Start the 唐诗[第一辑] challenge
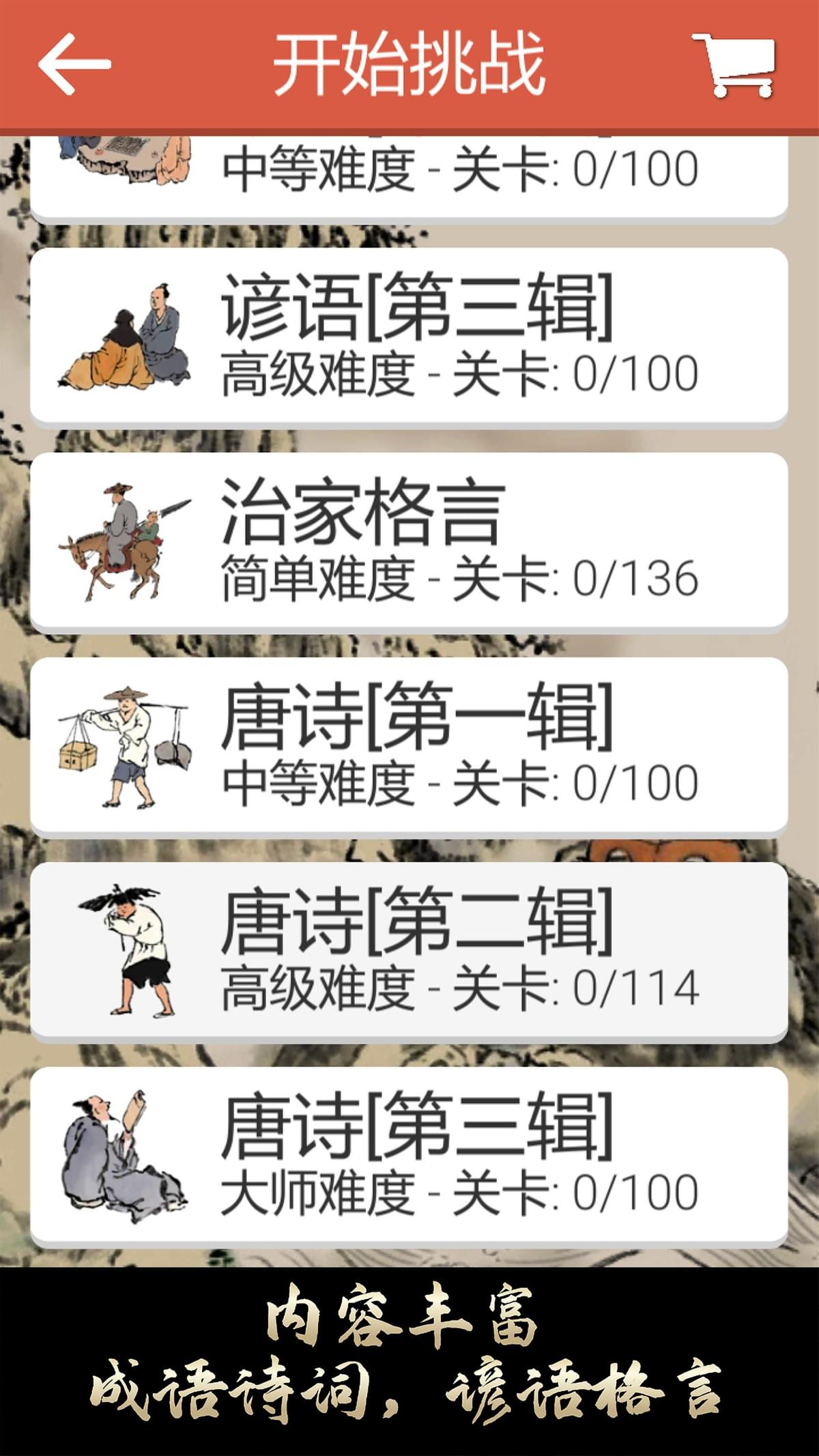 (409, 745)
